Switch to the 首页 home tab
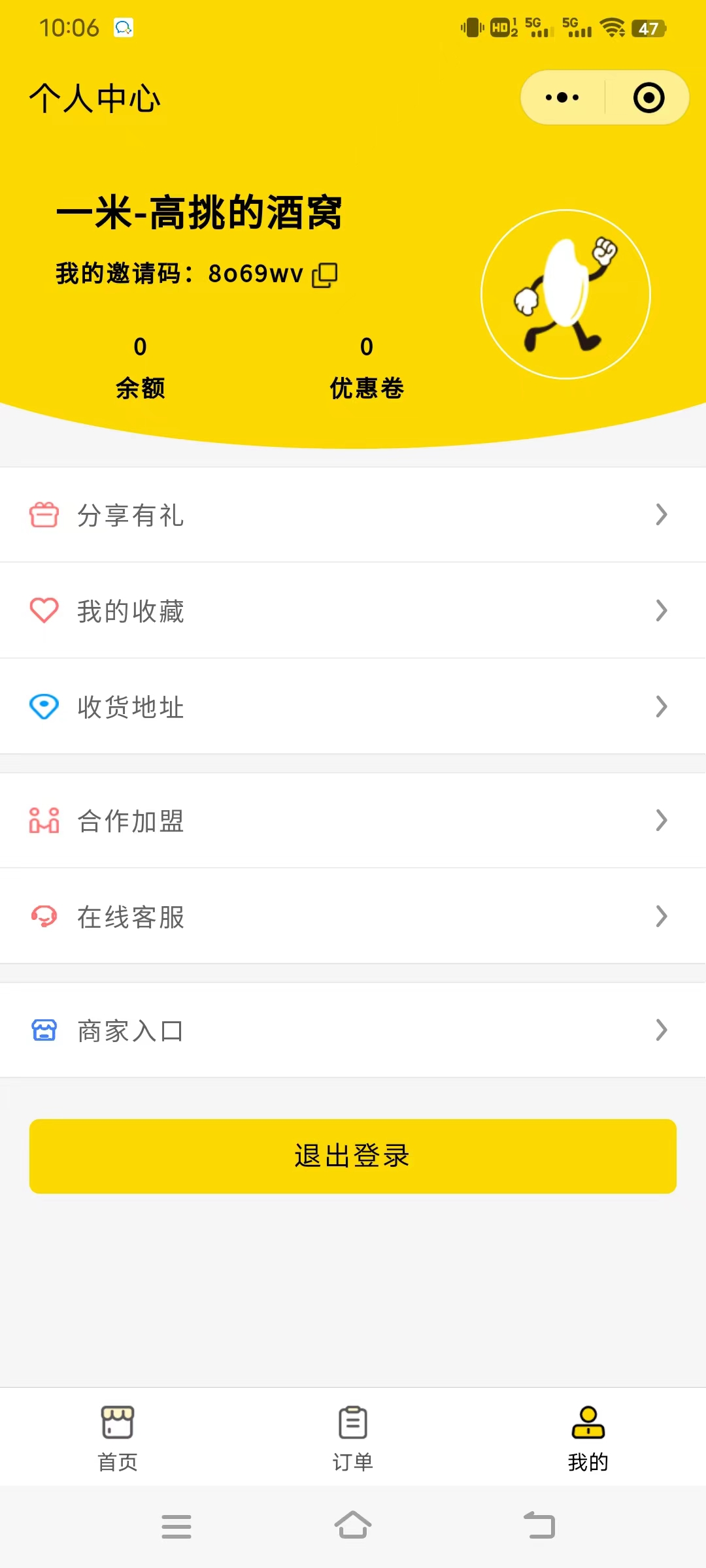The image size is (706, 1568). (x=118, y=1437)
